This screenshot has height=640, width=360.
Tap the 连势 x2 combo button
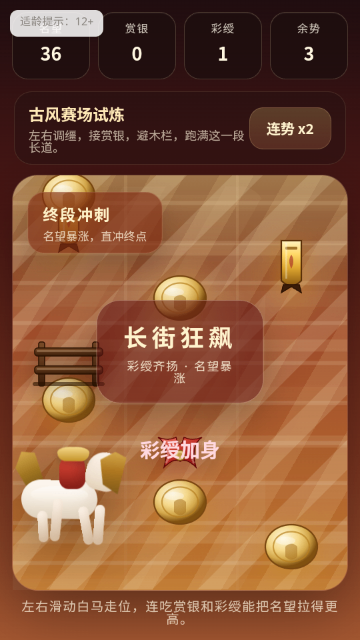pyautogui.click(x=290, y=129)
